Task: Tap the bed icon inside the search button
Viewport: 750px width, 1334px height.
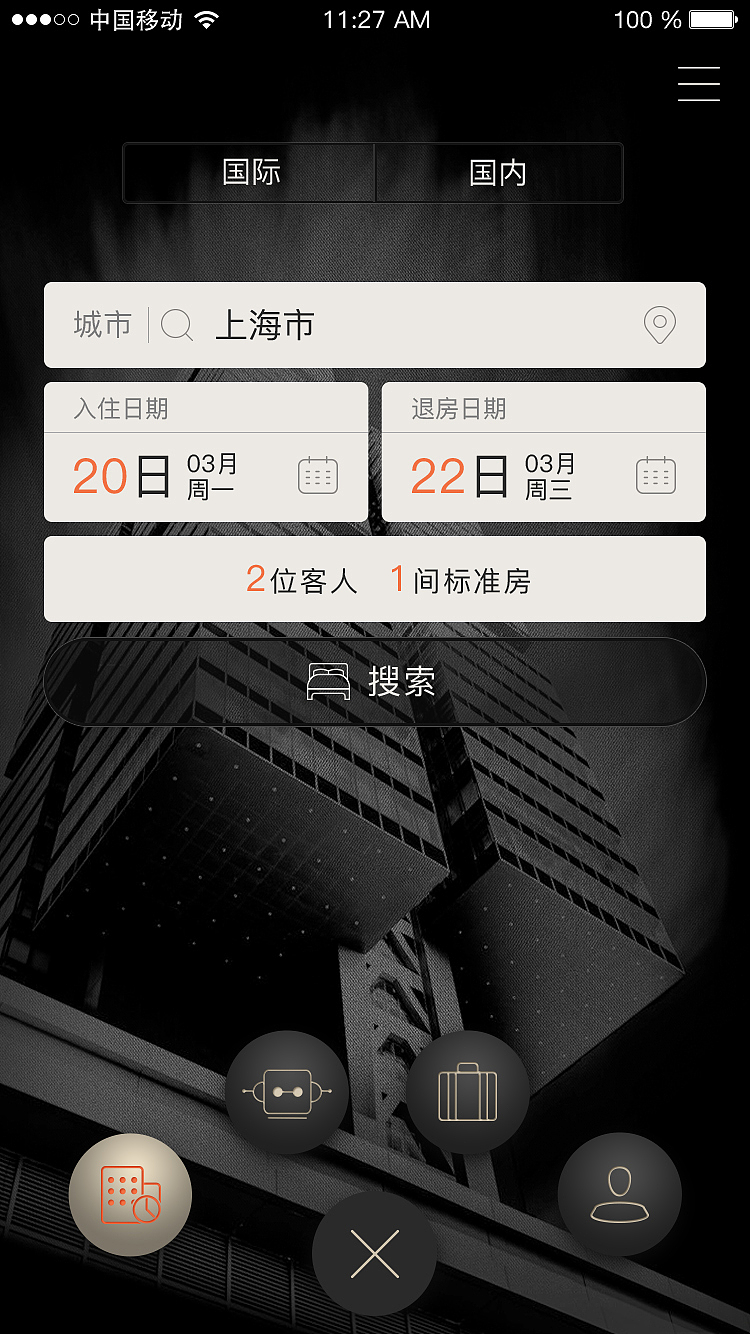Action: pyautogui.click(x=330, y=679)
